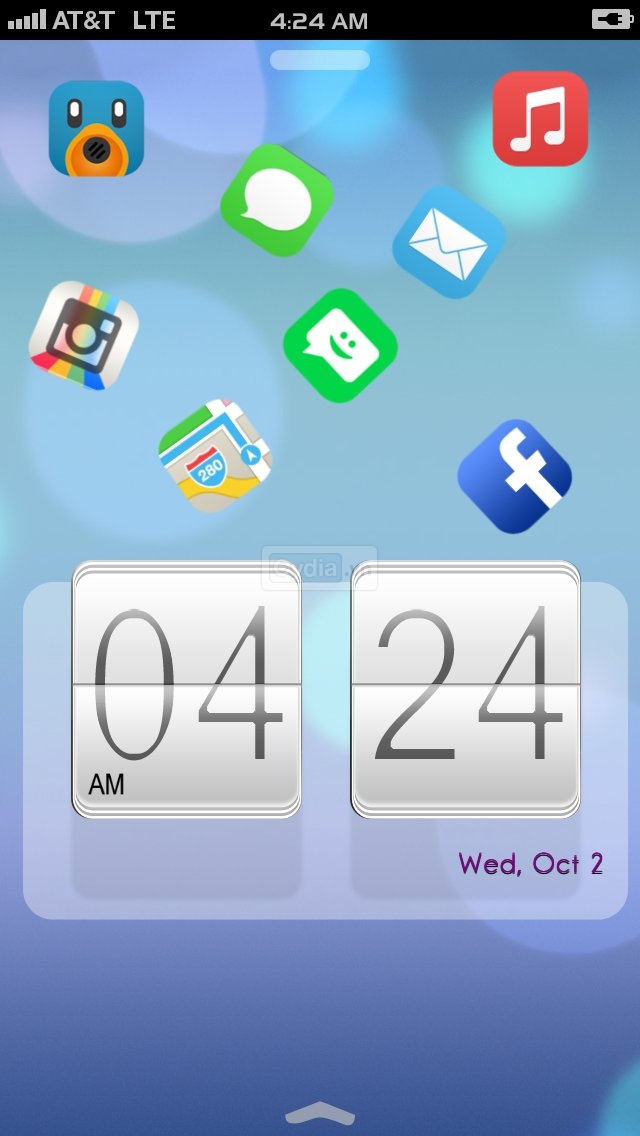Launch the Facebook app
The image size is (640, 1136).
(515, 476)
